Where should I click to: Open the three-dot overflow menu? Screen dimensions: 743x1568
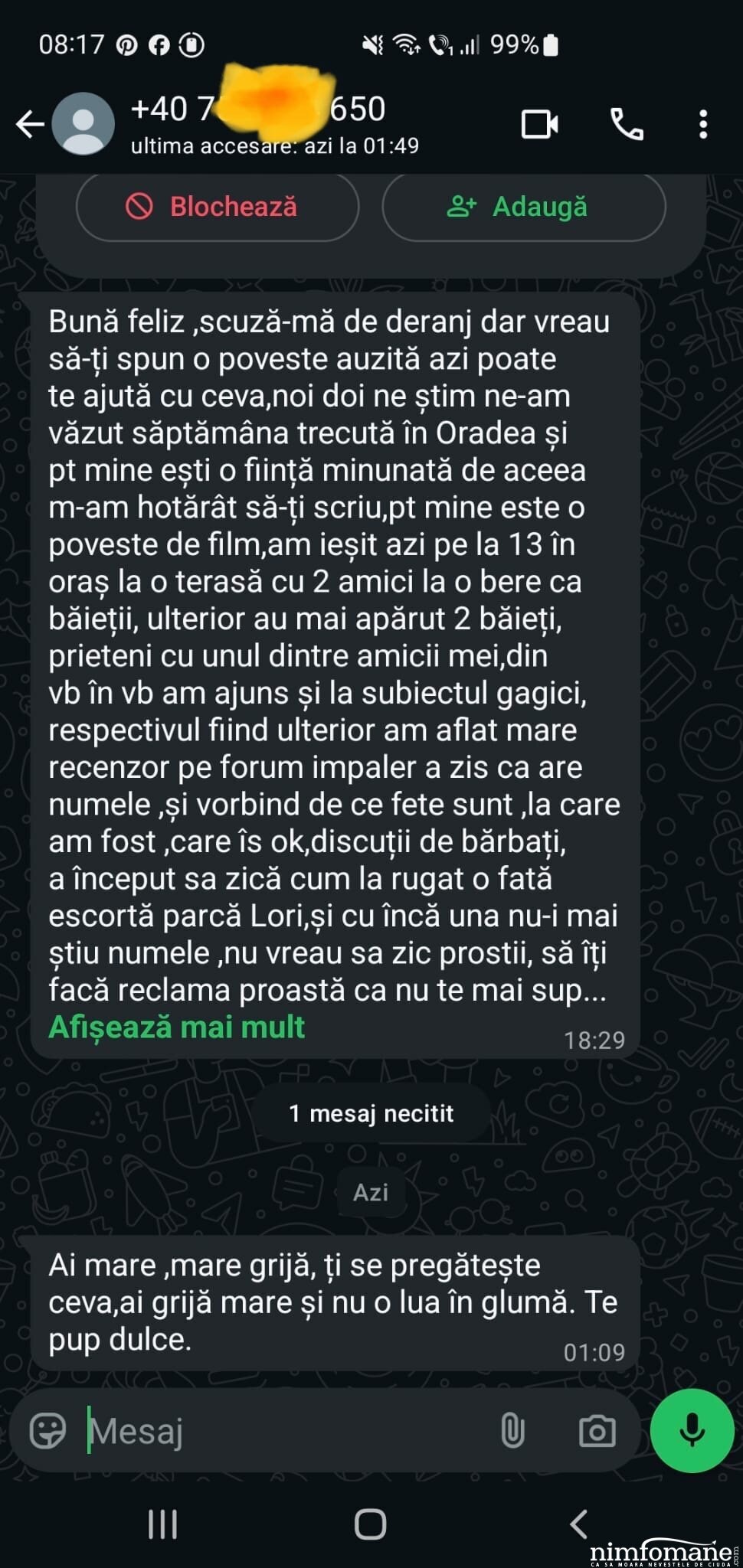tap(703, 124)
